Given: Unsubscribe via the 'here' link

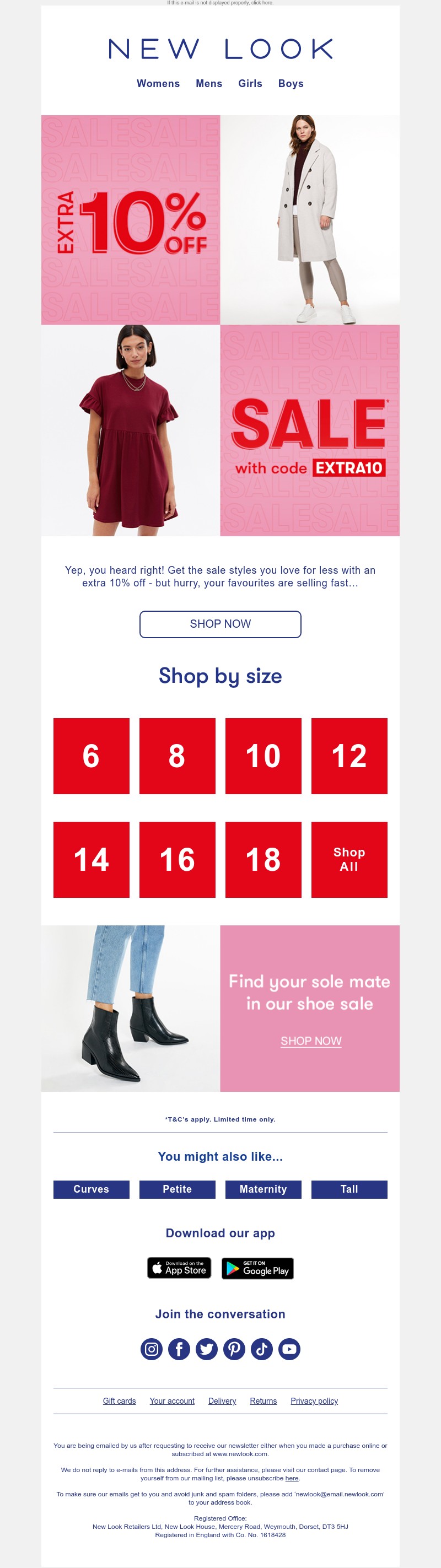Looking at the screenshot, I should [x=292, y=1478].
